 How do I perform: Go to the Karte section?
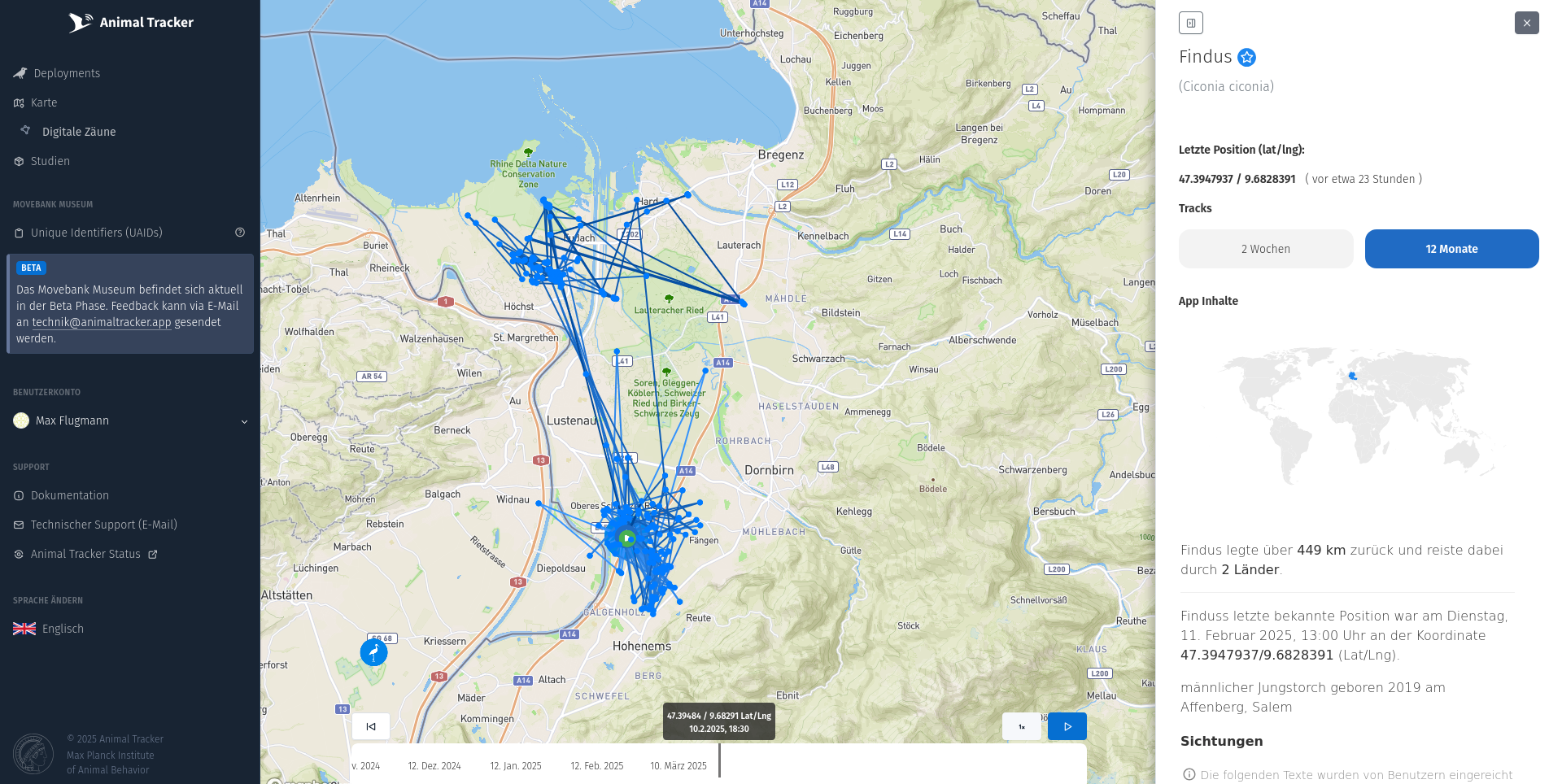36,102
